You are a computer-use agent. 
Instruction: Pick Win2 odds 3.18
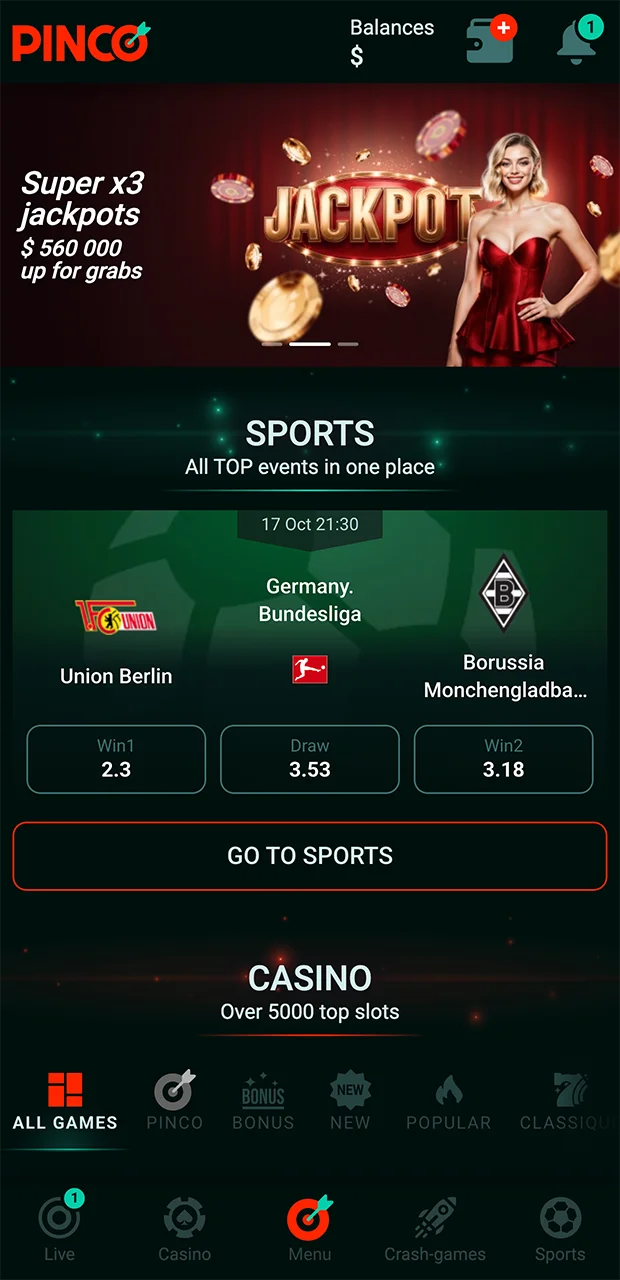[503, 759]
